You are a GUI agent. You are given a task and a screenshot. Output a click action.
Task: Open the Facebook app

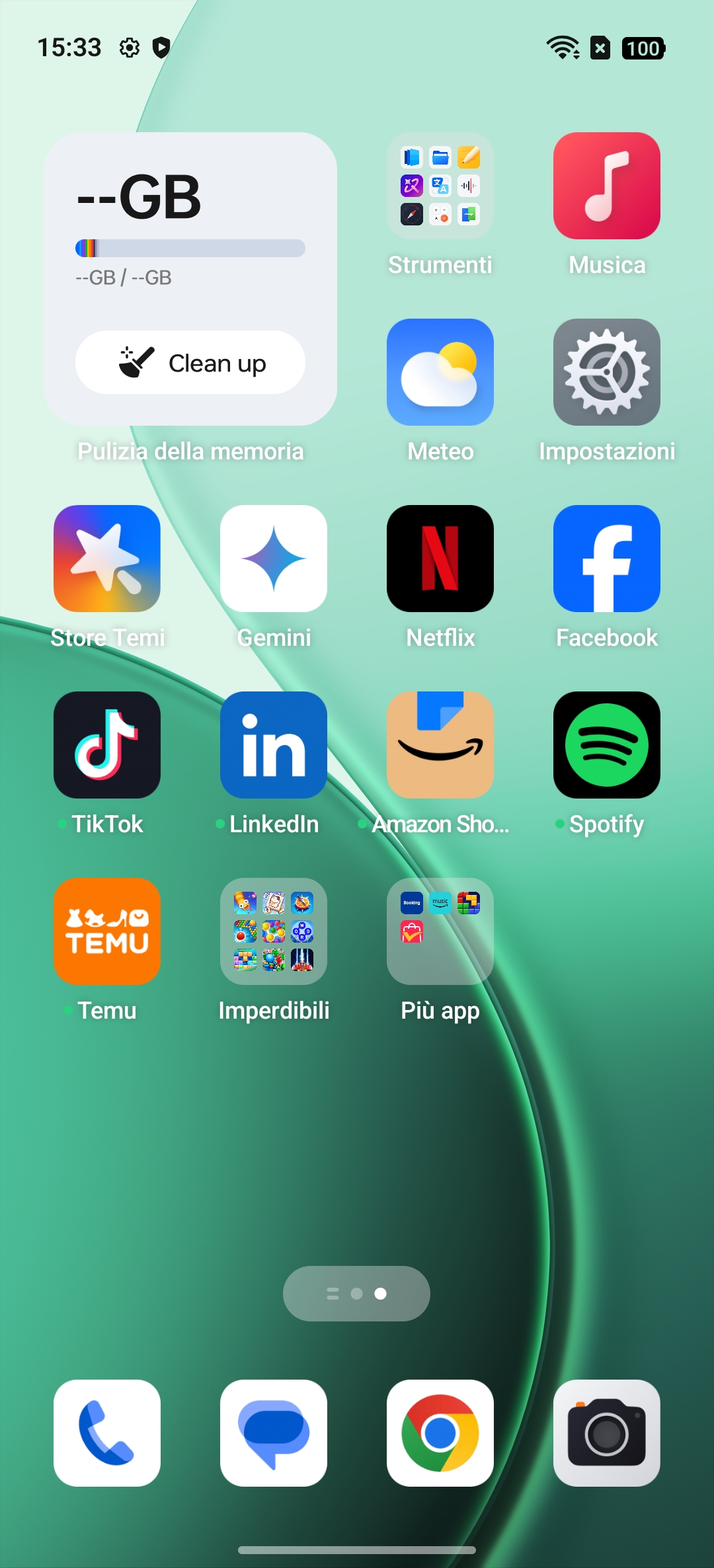607,559
